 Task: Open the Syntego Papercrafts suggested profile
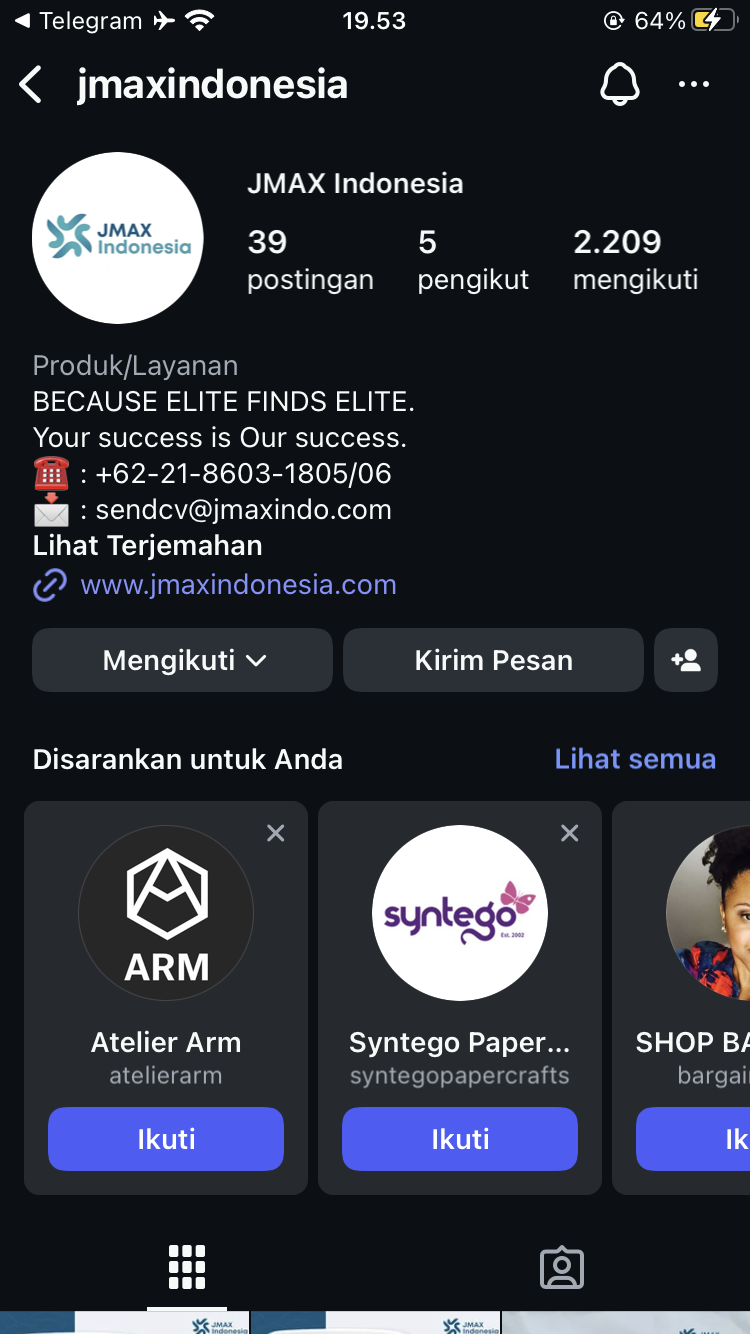(460, 912)
